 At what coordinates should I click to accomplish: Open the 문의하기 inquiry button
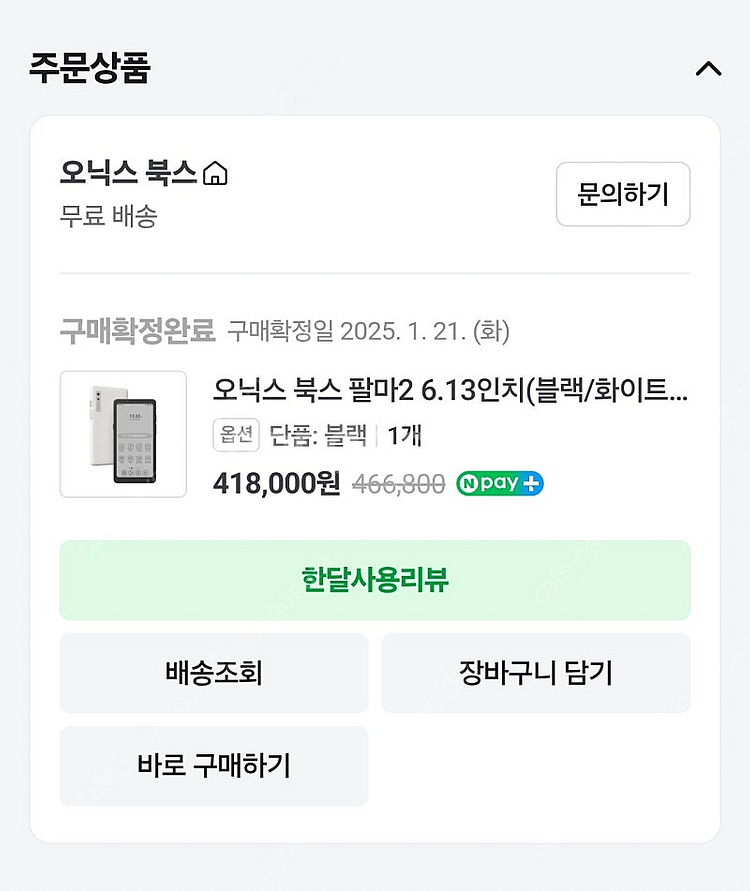622,195
